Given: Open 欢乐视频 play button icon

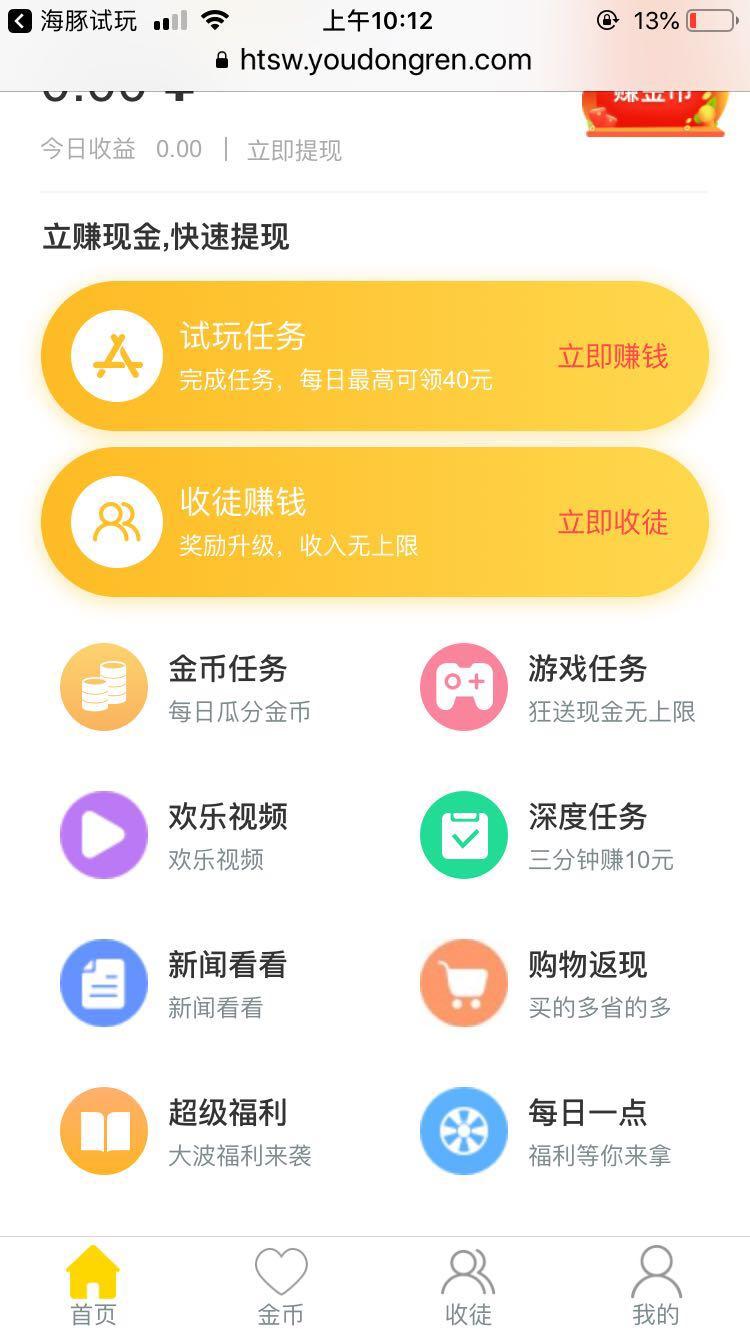Looking at the screenshot, I should point(104,835).
